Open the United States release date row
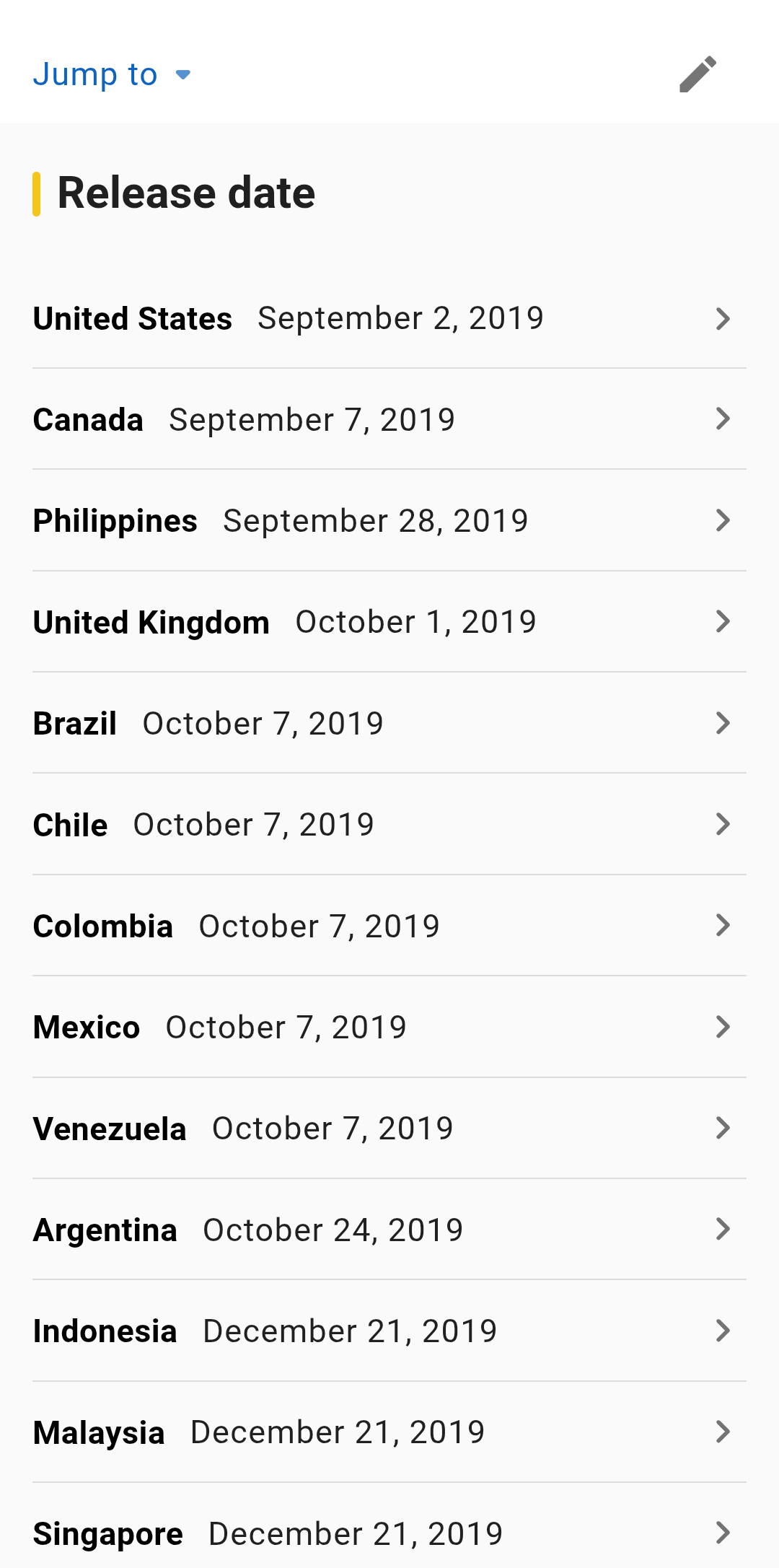The height and width of the screenshot is (1568, 779). pyautogui.click(x=389, y=318)
